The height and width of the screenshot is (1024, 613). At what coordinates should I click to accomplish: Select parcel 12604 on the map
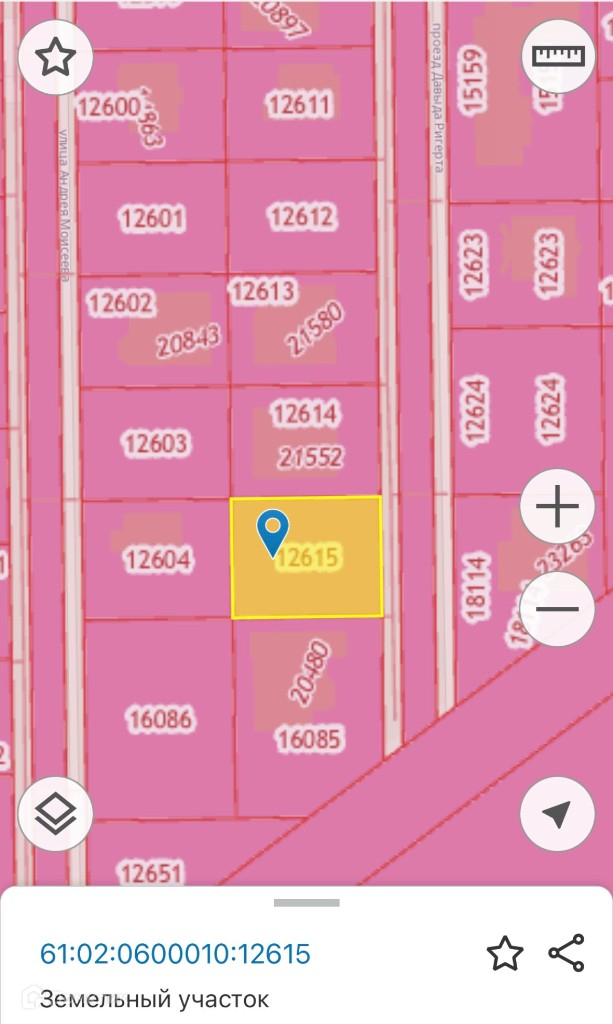[156, 559]
